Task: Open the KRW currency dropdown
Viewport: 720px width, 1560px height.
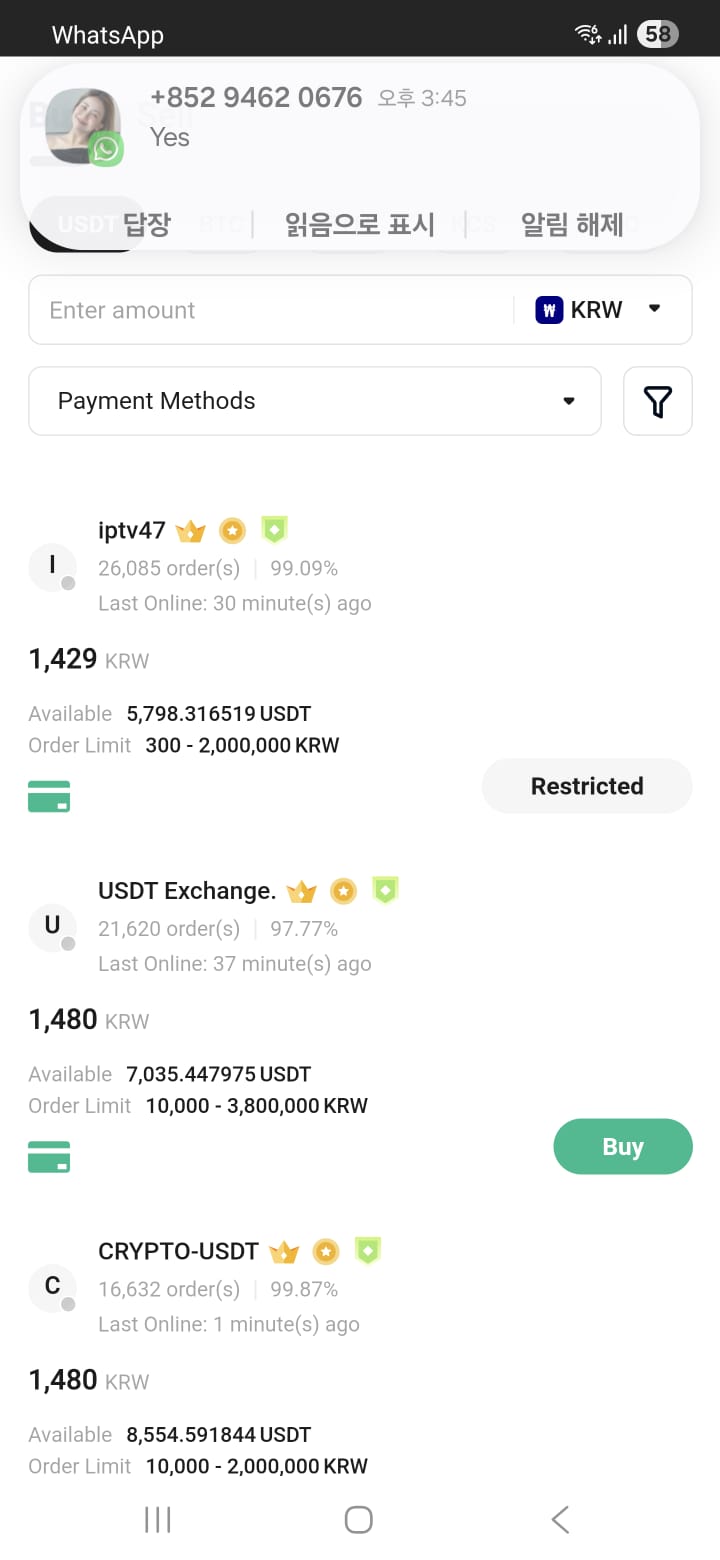Action: click(x=600, y=310)
